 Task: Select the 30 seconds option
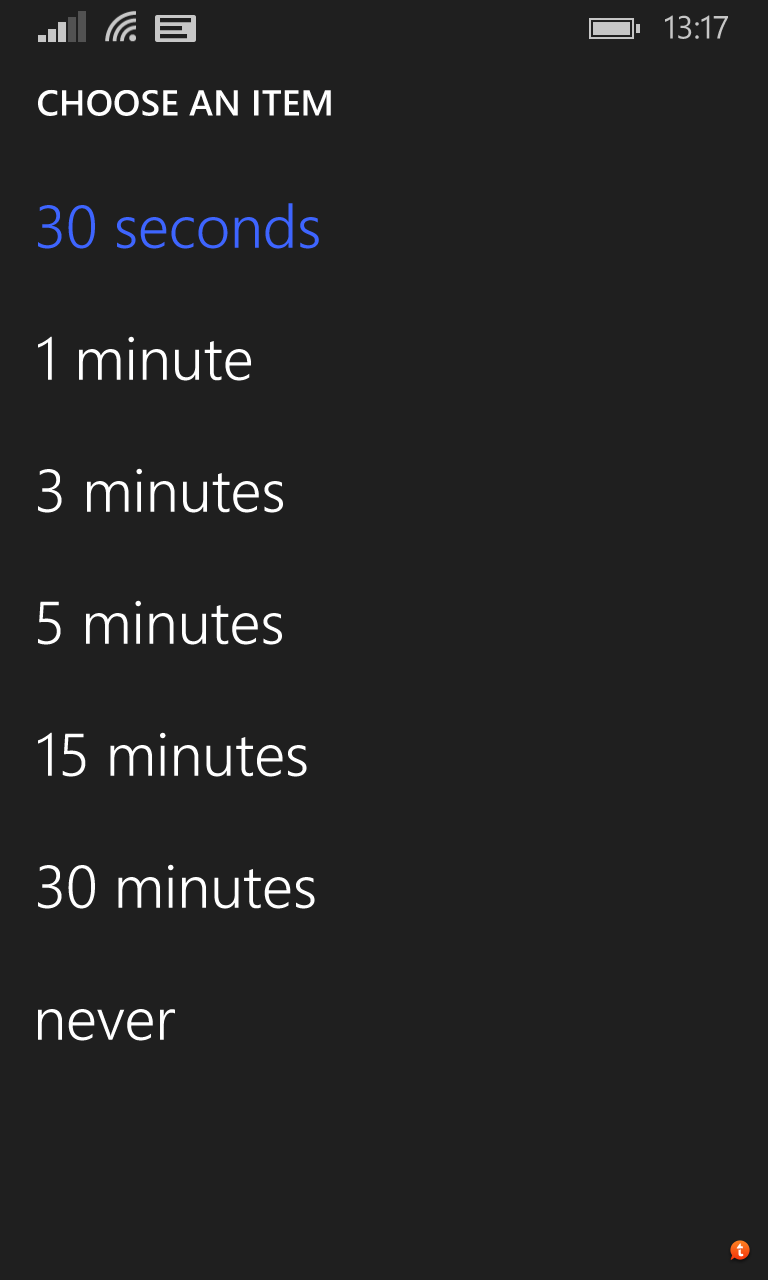pos(178,228)
